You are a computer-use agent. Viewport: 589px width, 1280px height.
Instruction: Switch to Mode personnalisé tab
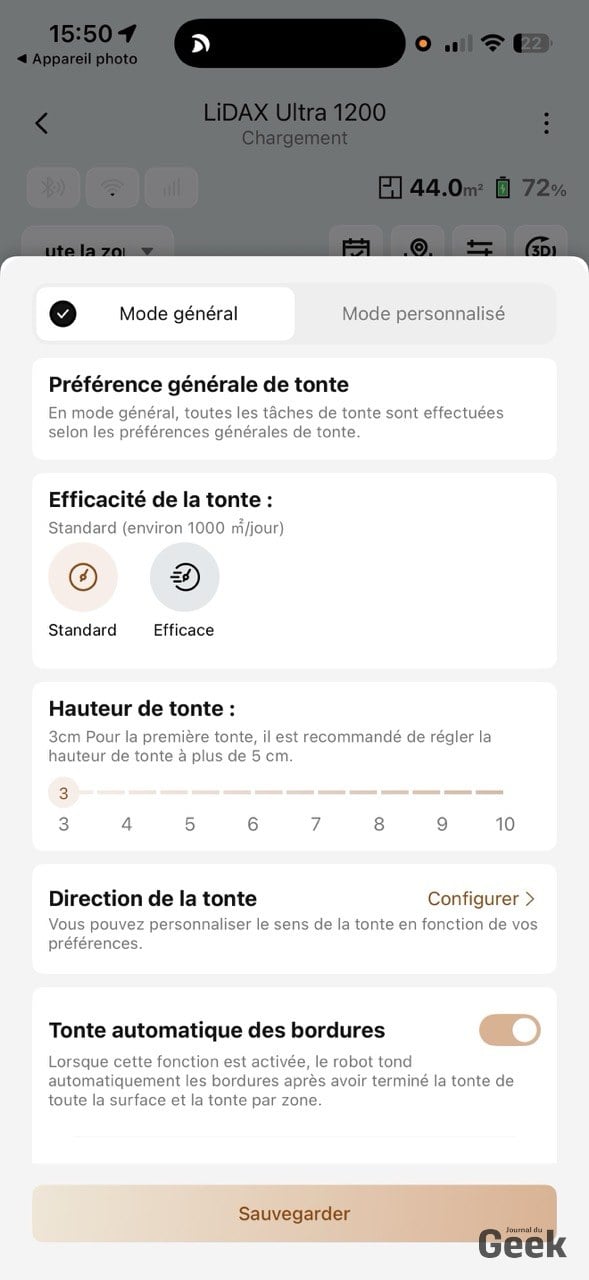coord(423,314)
